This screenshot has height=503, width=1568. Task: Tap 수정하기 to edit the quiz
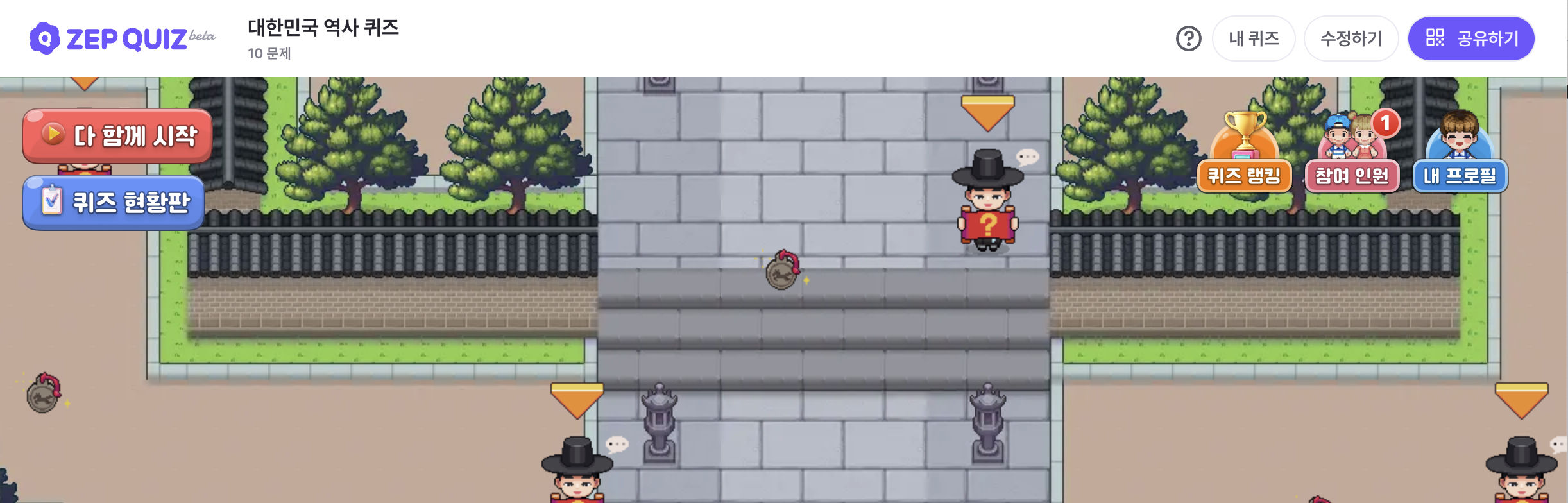(x=1351, y=38)
